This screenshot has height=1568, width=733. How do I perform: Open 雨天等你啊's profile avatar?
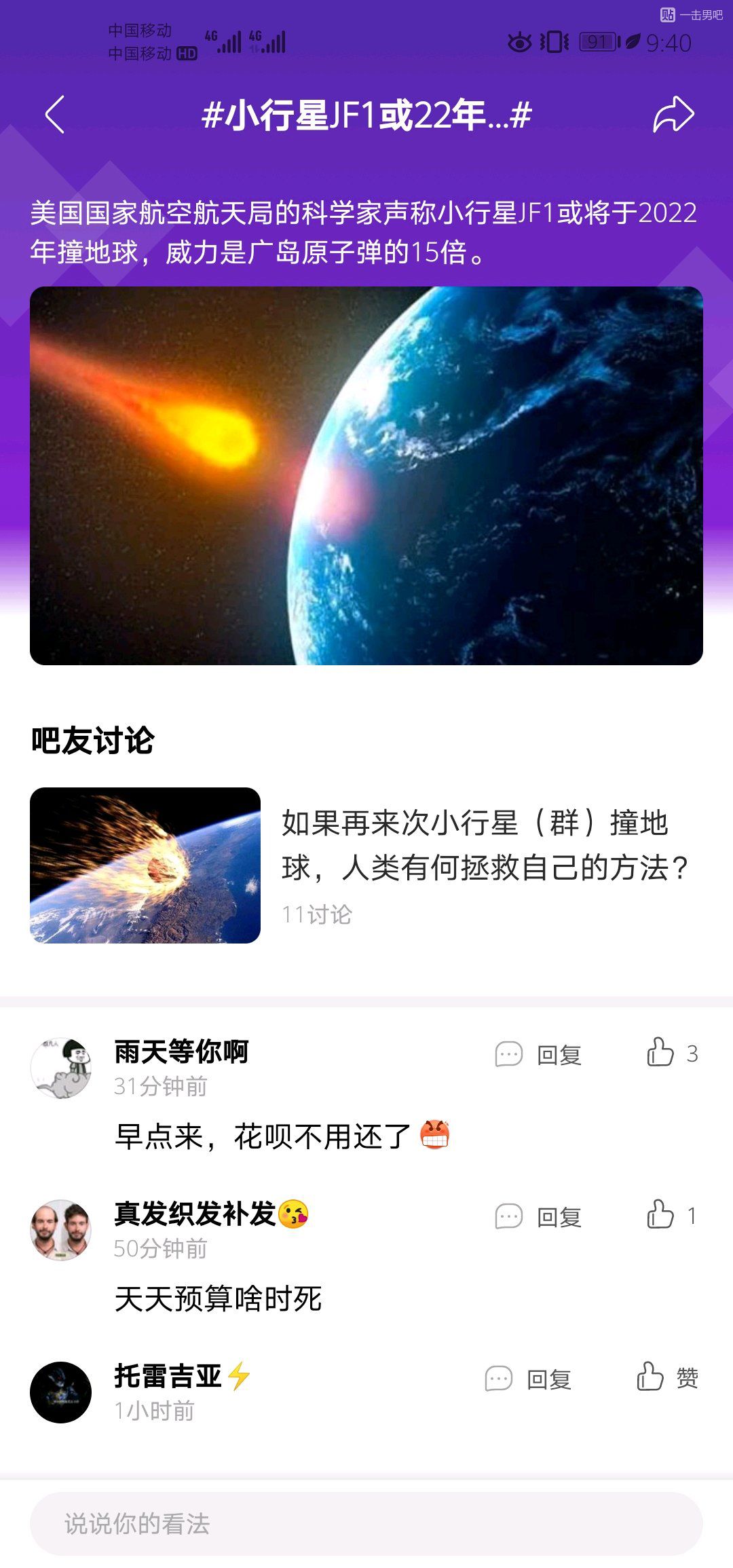click(x=61, y=1068)
